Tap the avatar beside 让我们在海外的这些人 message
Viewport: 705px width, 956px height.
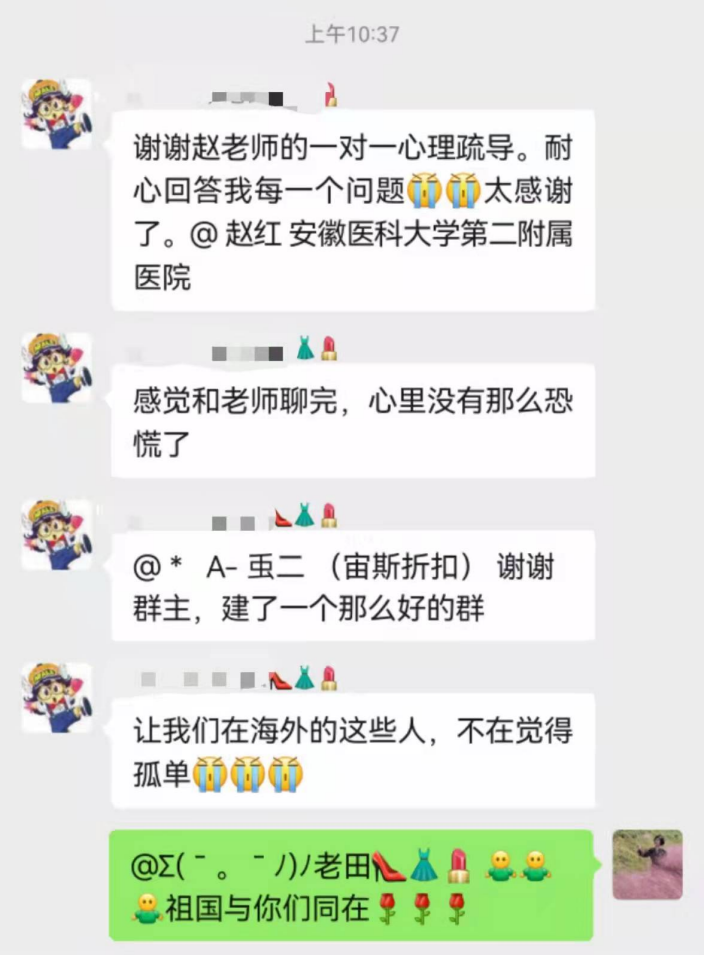(x=57, y=697)
